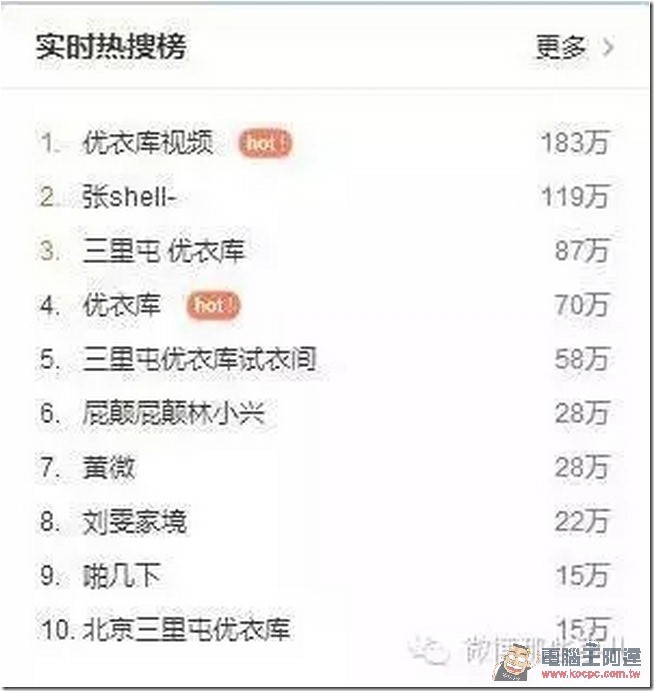Open hot search 屁颠屁颠林小兴
The image size is (654, 691).
(x=174, y=413)
